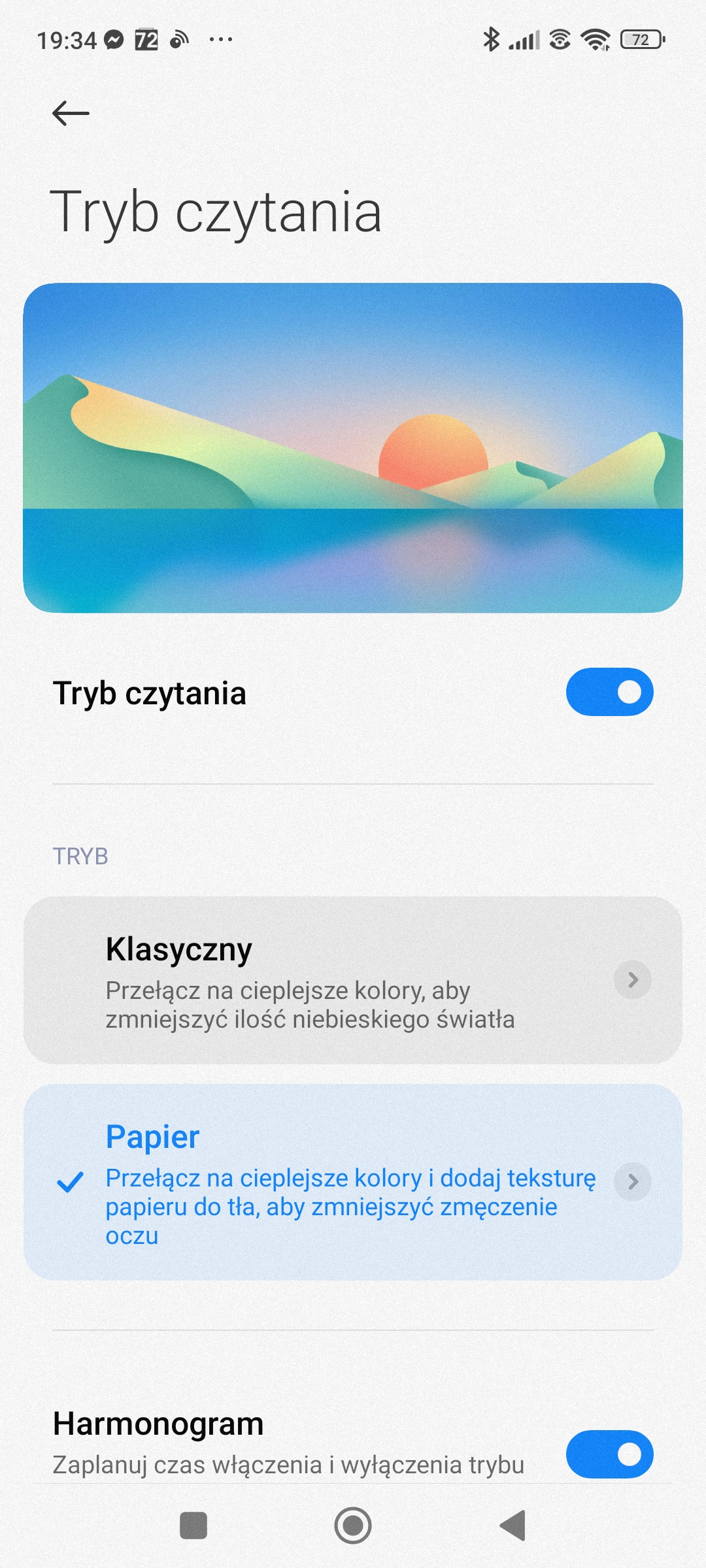Go to the home screen
The image size is (706, 1568).
tap(353, 1526)
